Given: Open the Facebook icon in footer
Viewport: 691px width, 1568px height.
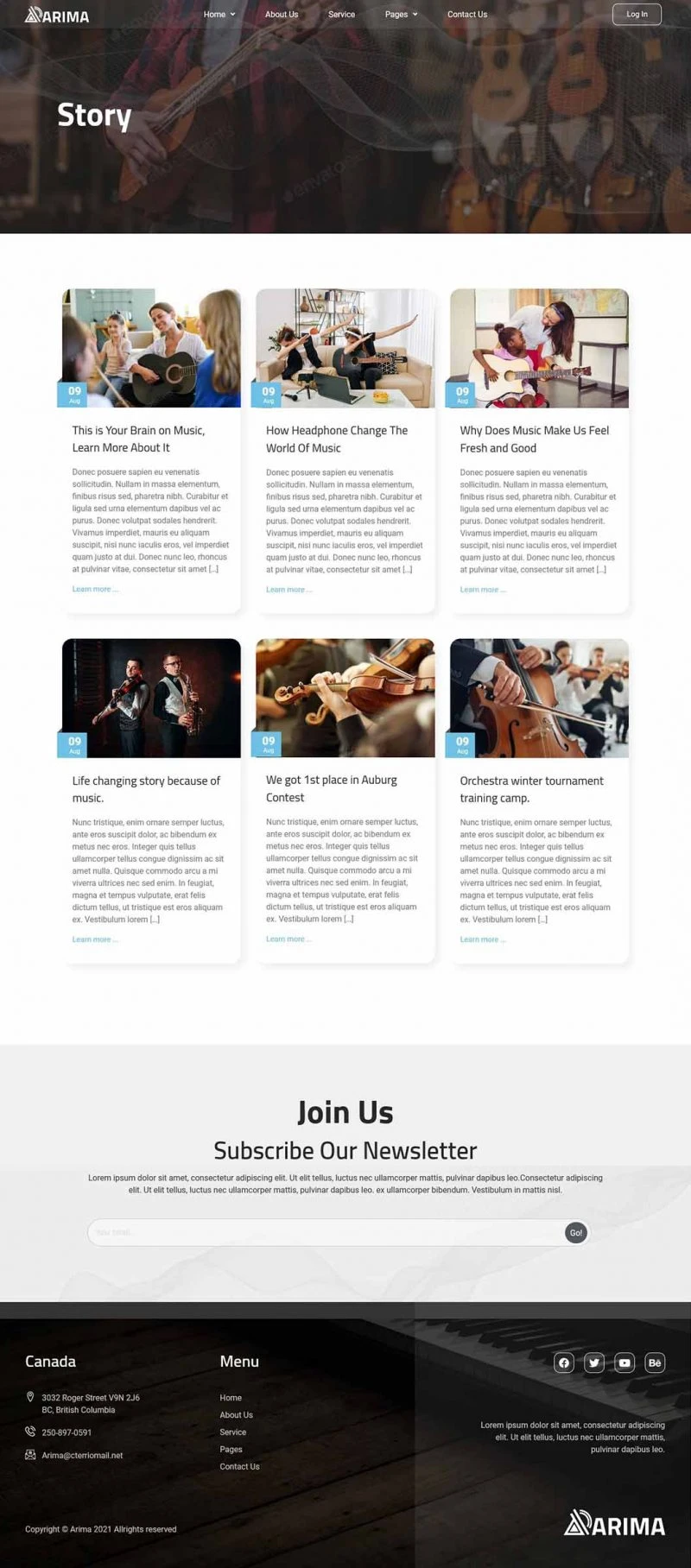Looking at the screenshot, I should (564, 1363).
